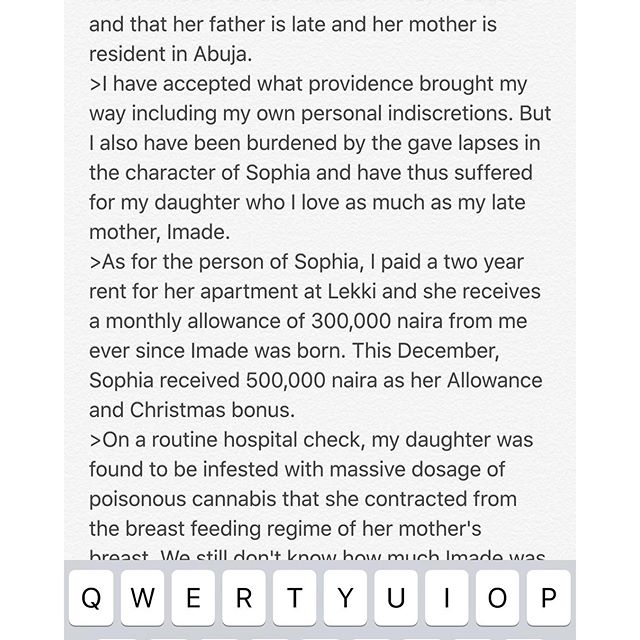Tap the E key on the keyboard
The image size is (640, 640).
pos(192,598)
